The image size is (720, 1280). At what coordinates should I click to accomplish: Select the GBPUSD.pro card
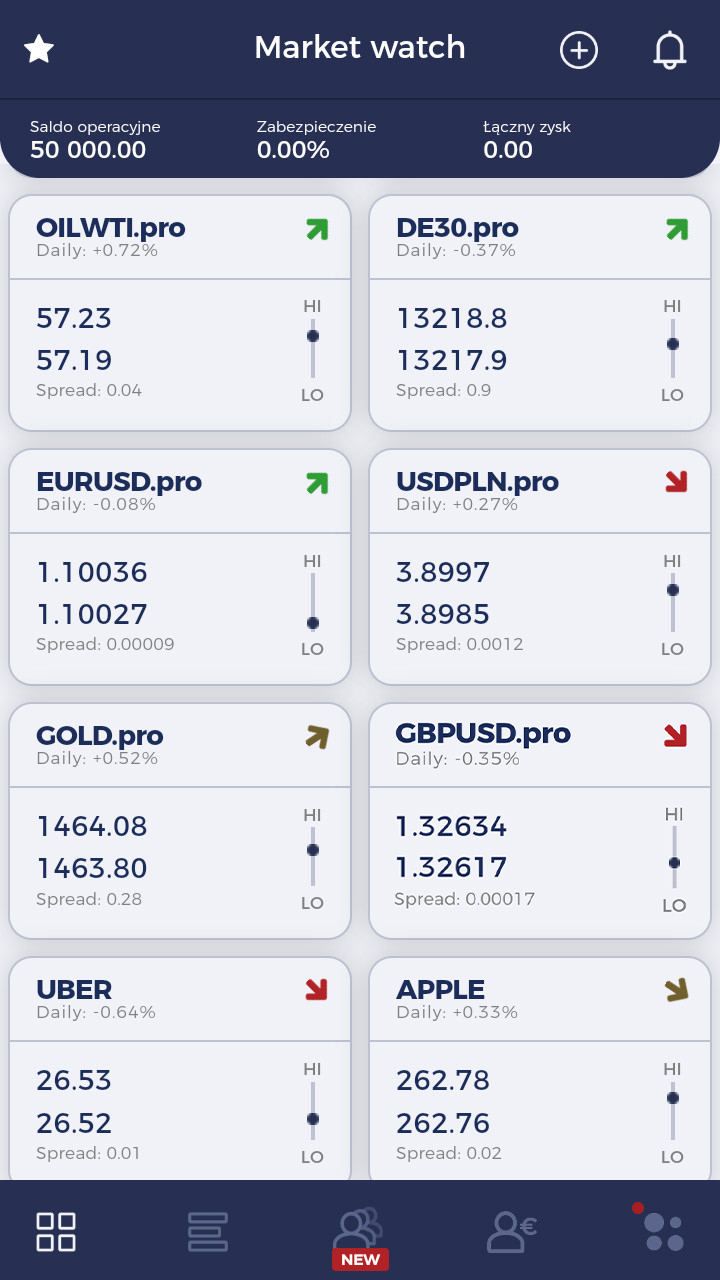[x=540, y=821]
